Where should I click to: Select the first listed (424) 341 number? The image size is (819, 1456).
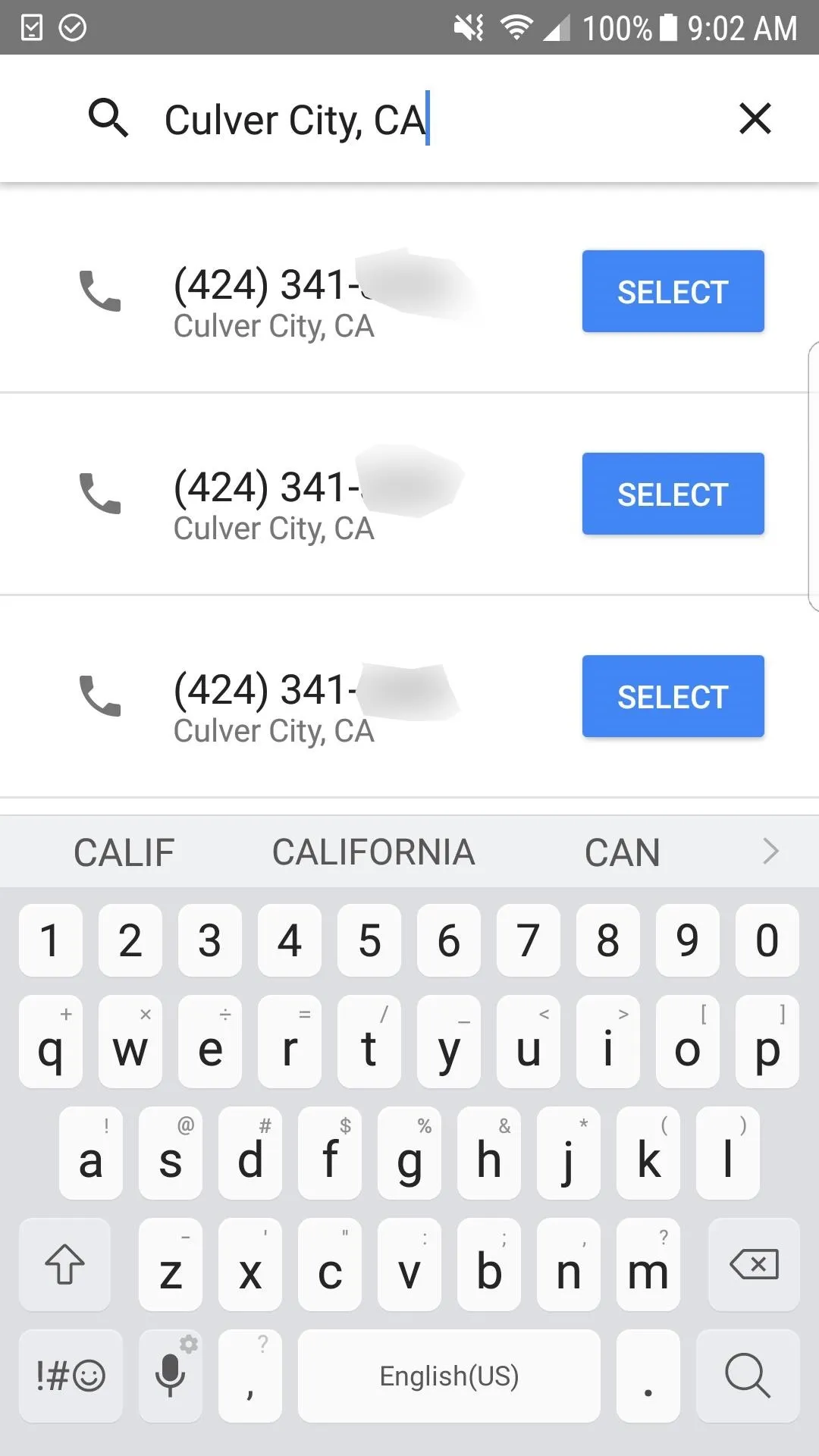pyautogui.click(x=673, y=291)
